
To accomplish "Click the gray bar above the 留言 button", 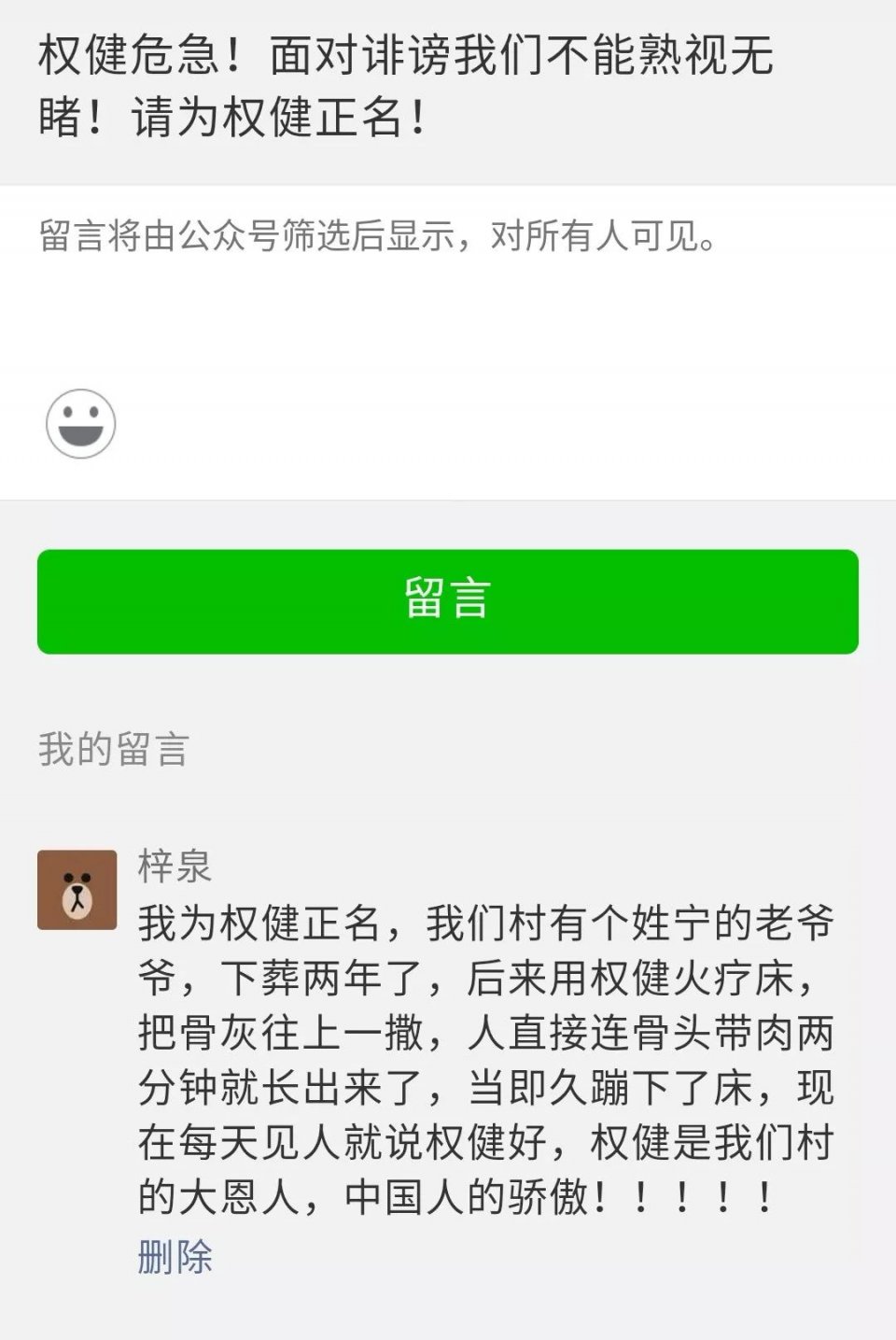I will click(448, 518).
